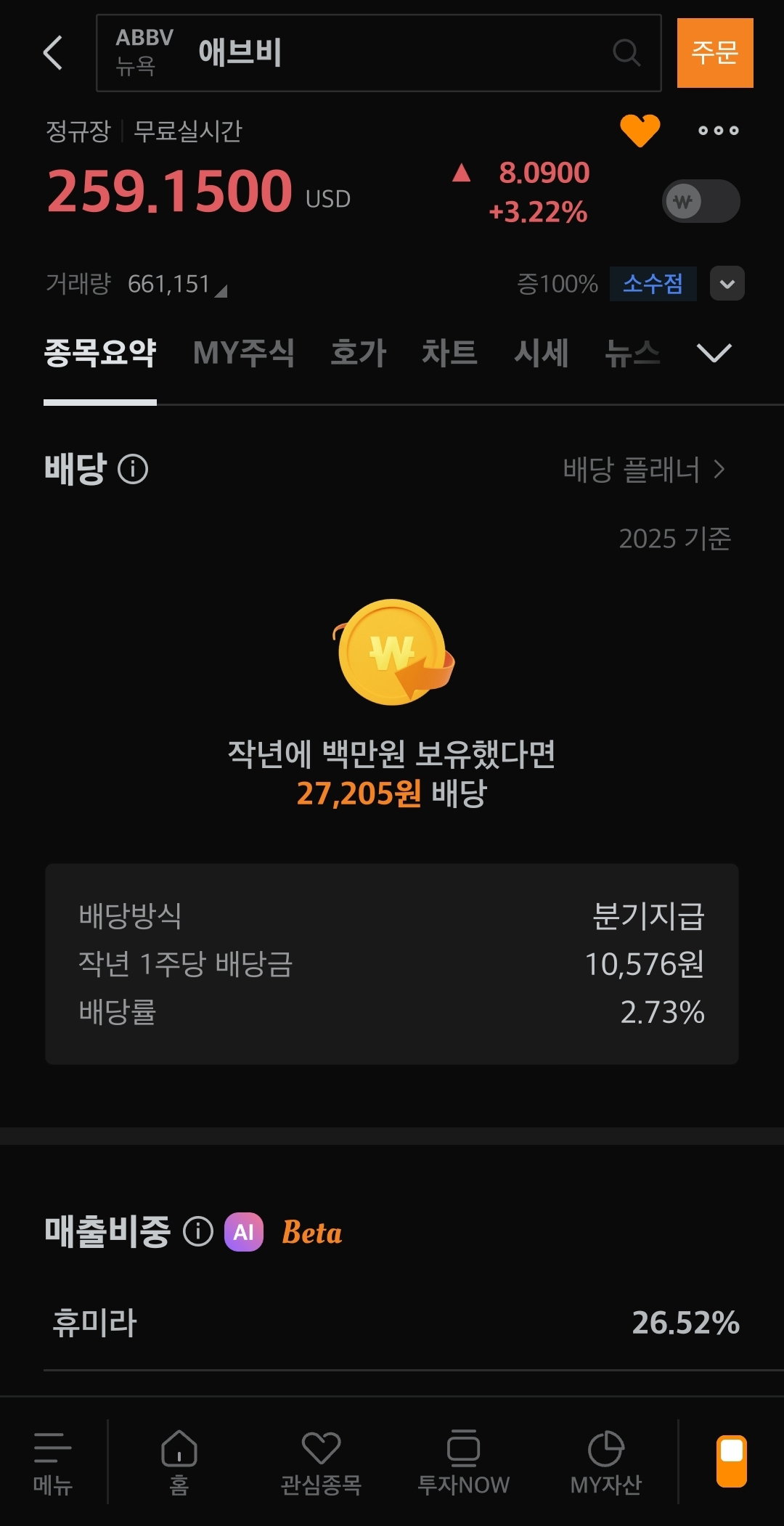Open the 배당 플래너 link
The image size is (784, 1526).
click(x=644, y=470)
